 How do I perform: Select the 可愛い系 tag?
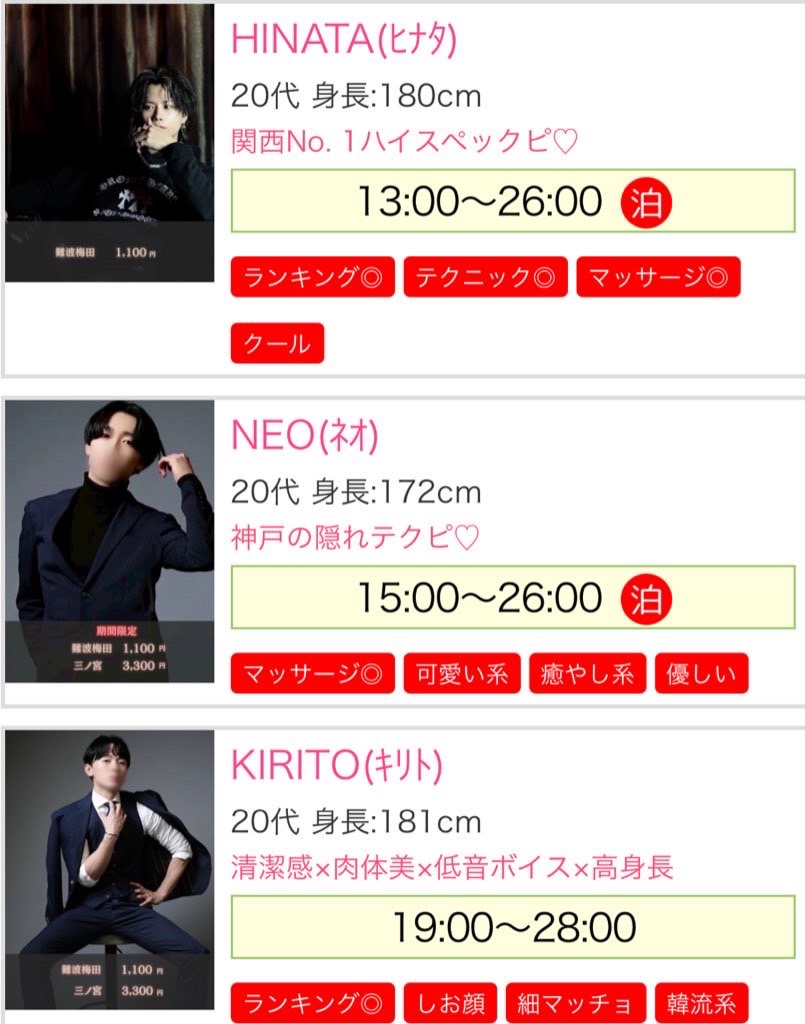(x=462, y=674)
